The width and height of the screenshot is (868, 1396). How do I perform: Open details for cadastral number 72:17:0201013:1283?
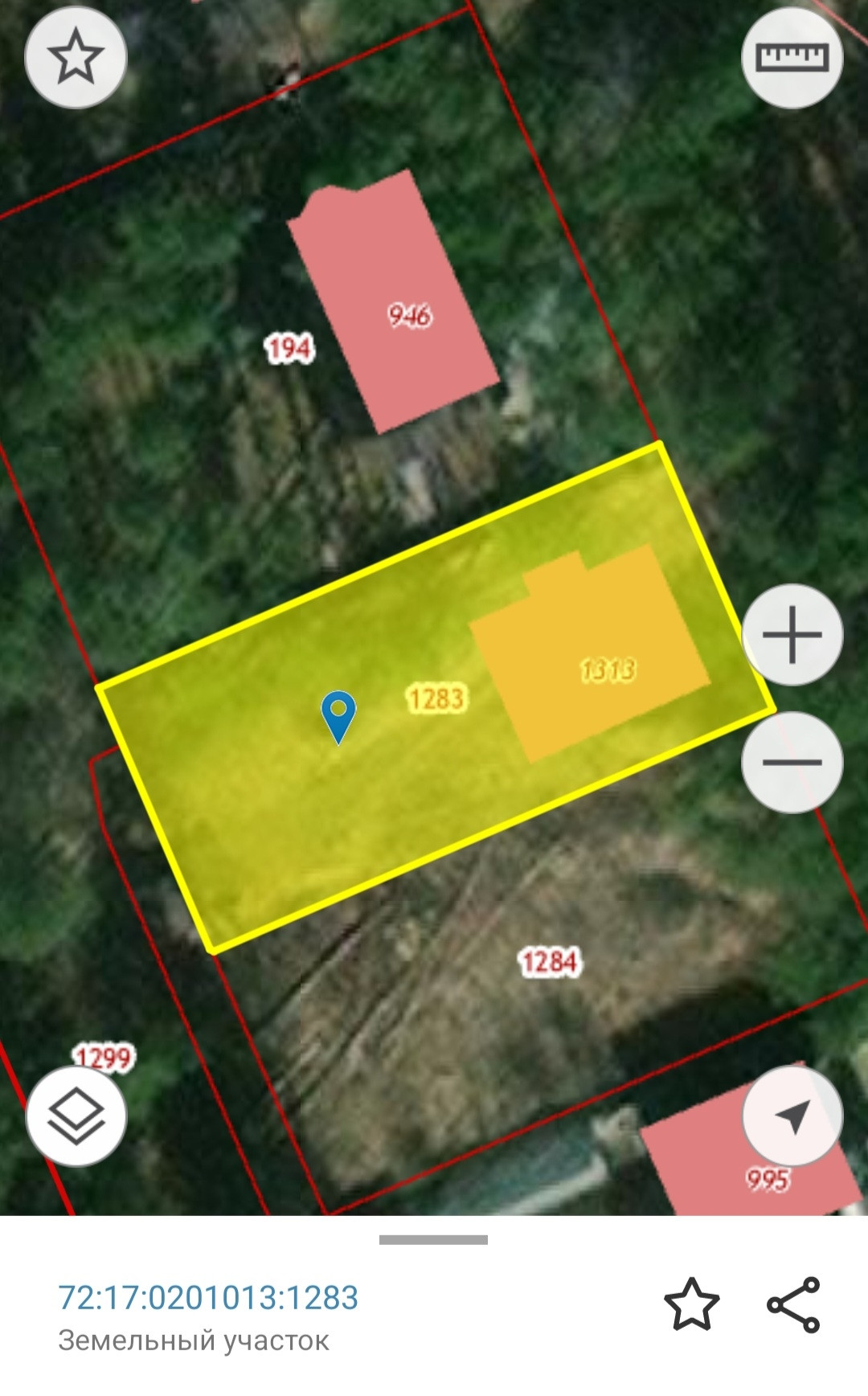coord(208,1297)
